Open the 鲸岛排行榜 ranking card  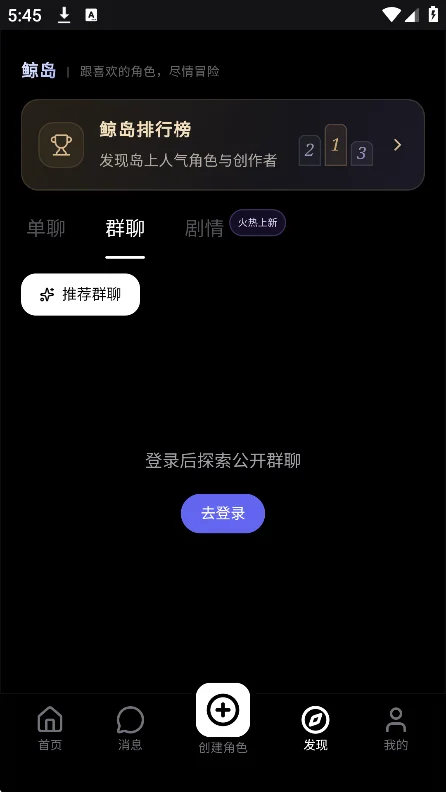click(223, 145)
